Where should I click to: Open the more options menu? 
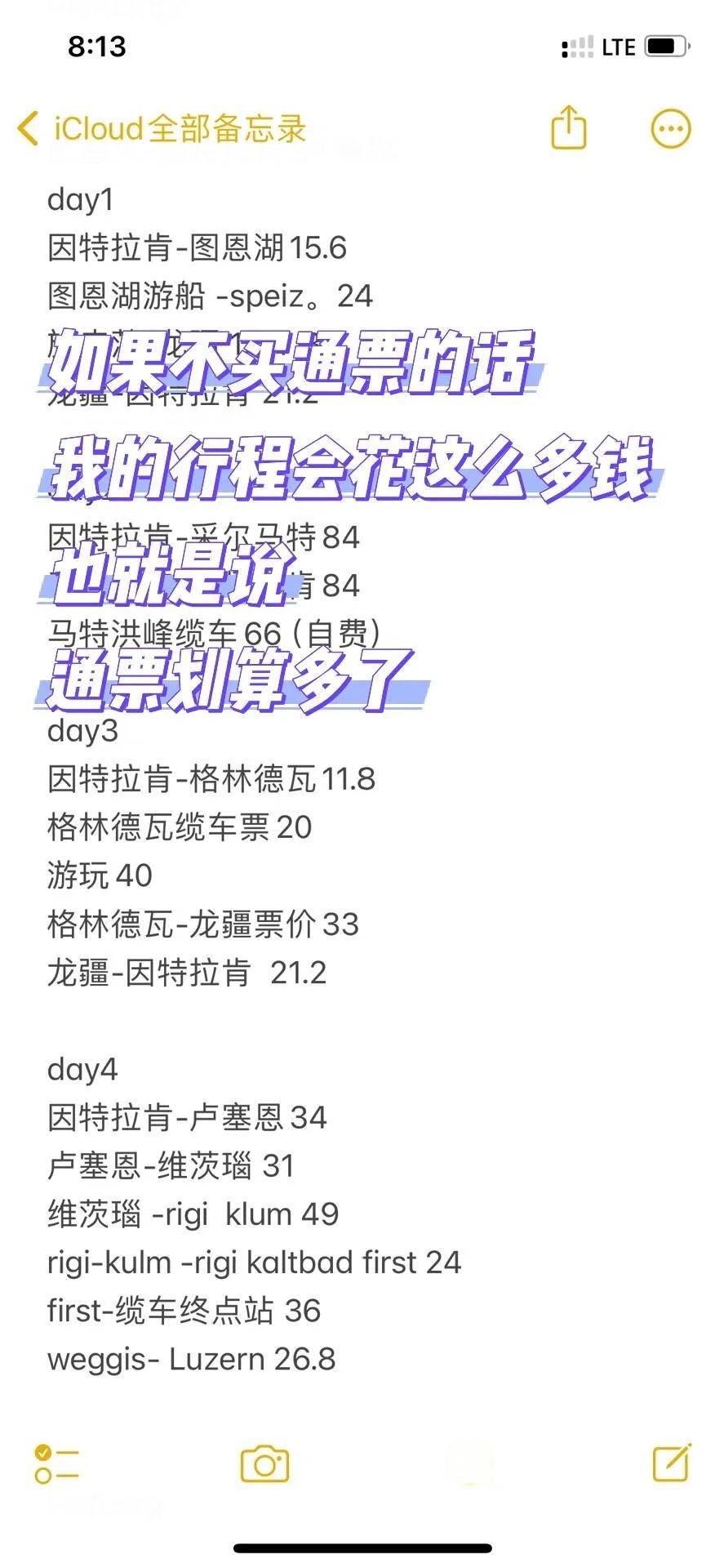tap(671, 128)
